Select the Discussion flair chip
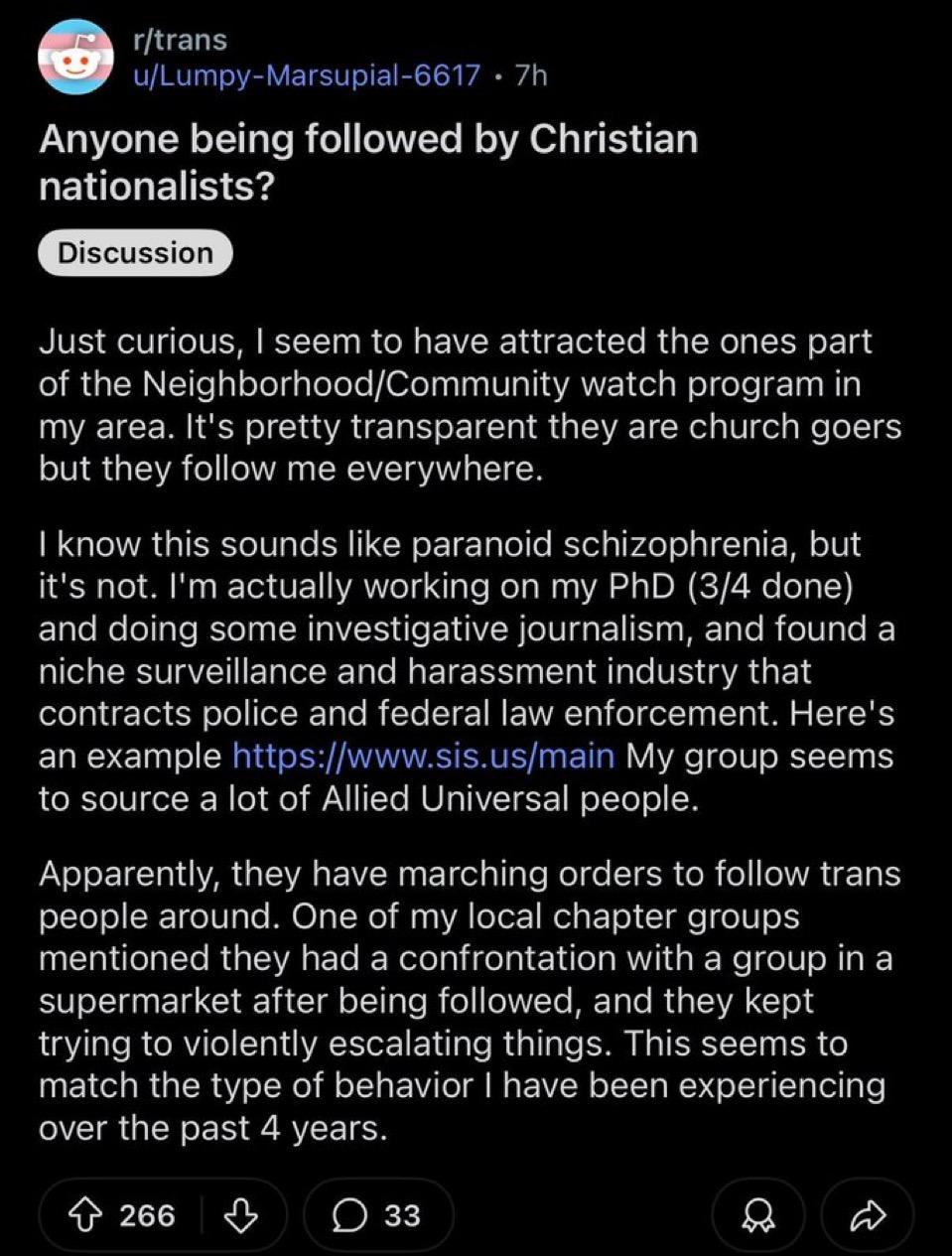Viewport: 952px width, 1256px height. pyautogui.click(x=135, y=253)
